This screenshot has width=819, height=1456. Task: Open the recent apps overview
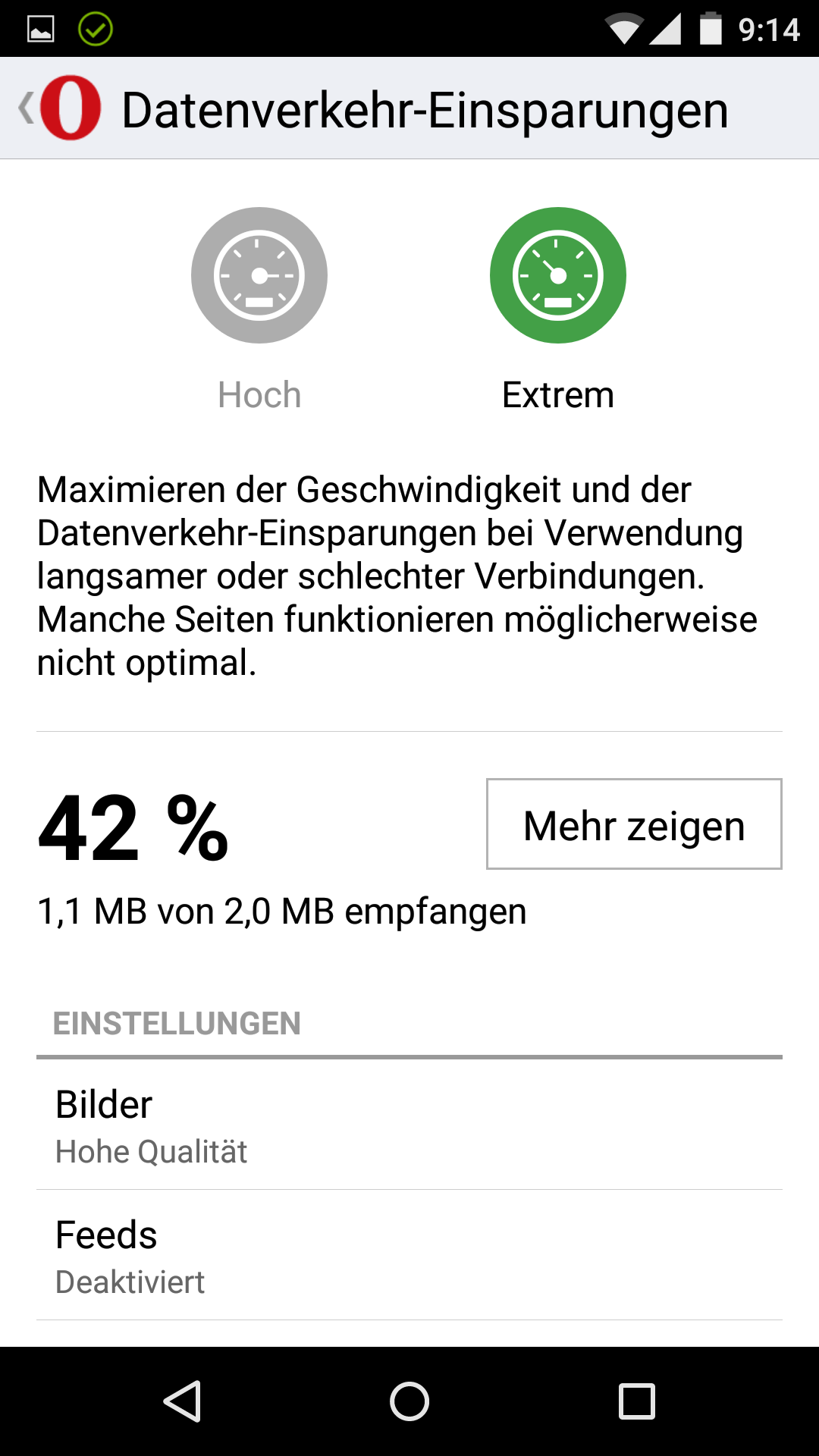[x=636, y=1401]
